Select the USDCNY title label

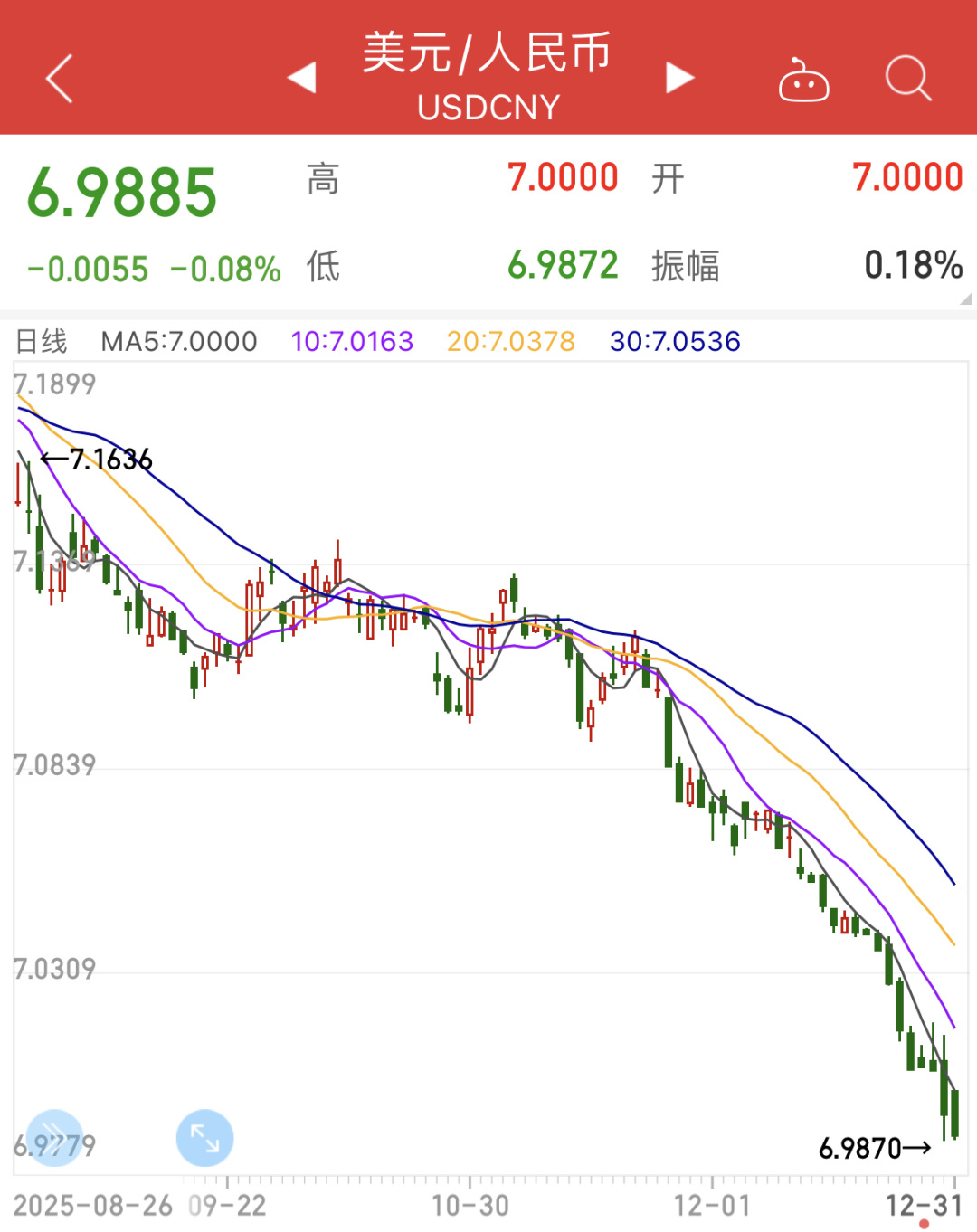(488, 107)
